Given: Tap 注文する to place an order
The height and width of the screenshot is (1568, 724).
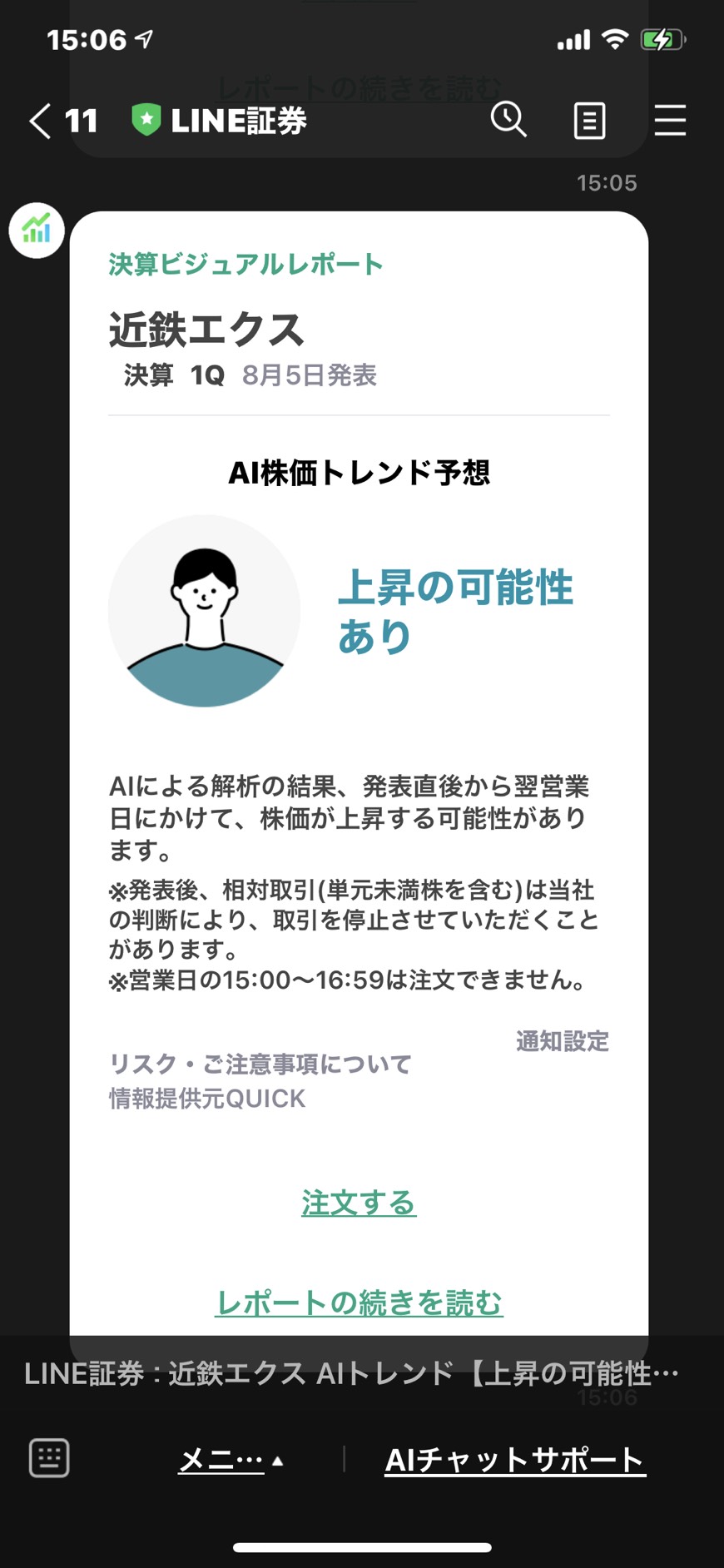Looking at the screenshot, I should [359, 1203].
